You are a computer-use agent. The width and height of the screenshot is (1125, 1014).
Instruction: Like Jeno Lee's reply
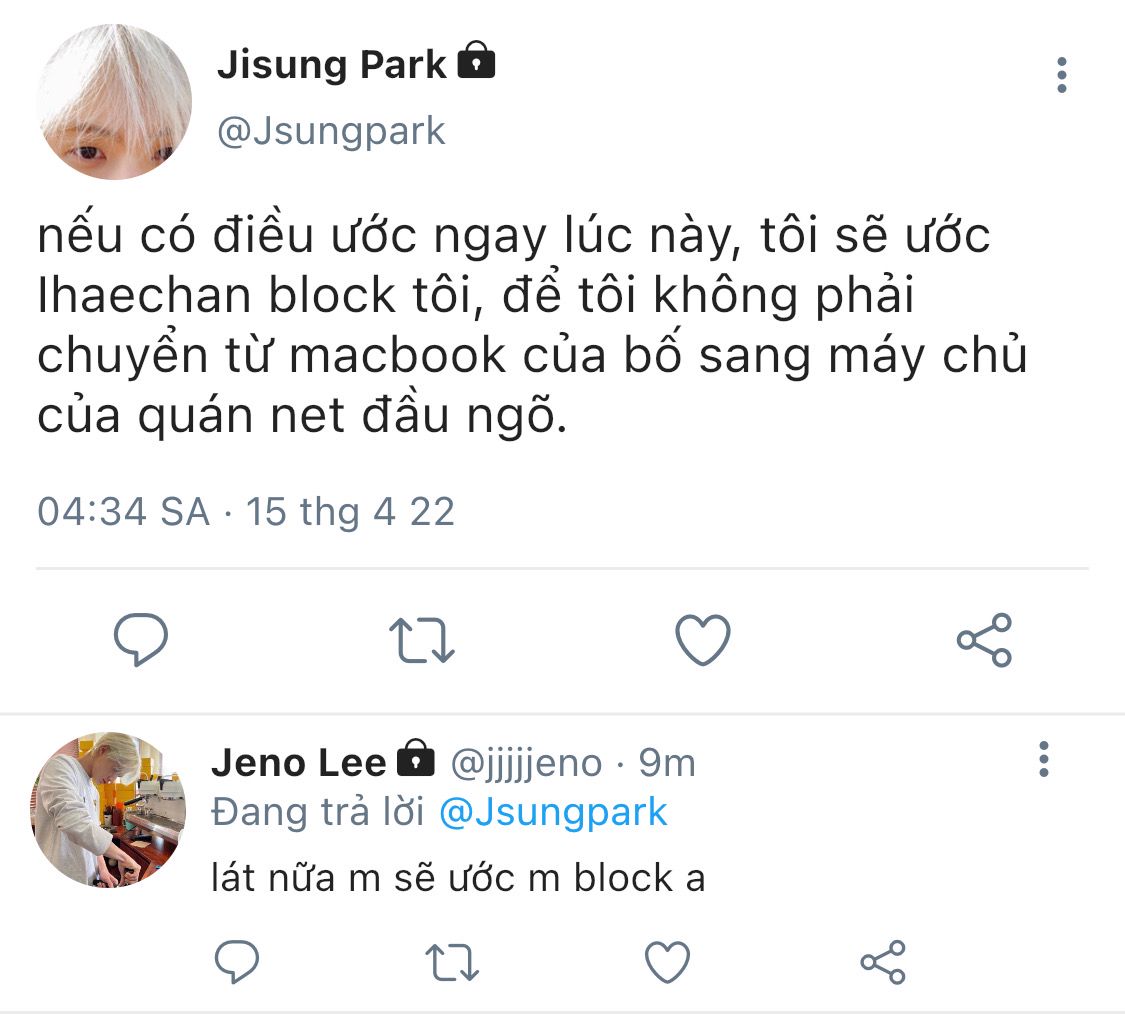[667, 962]
